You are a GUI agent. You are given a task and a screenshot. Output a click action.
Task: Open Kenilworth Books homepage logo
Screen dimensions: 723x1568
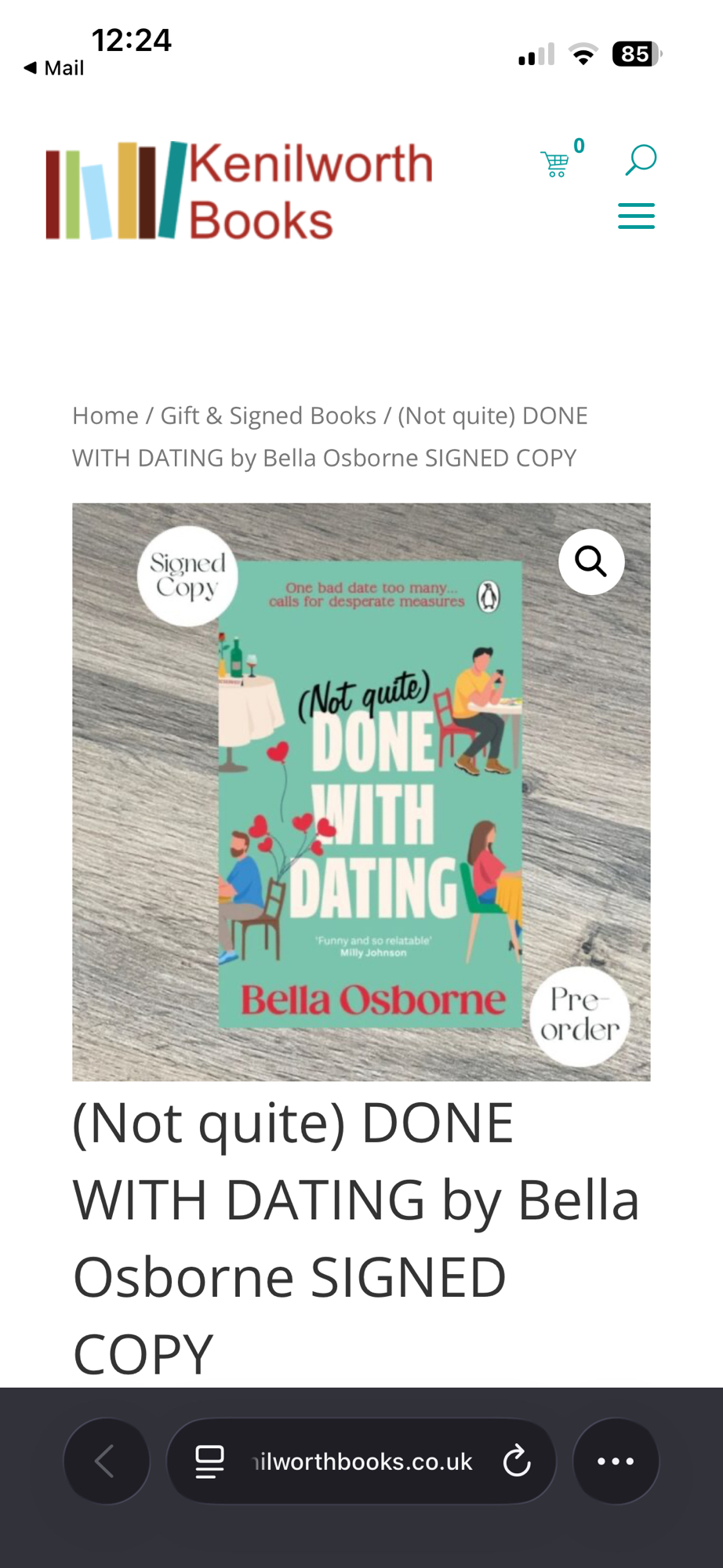point(239,191)
